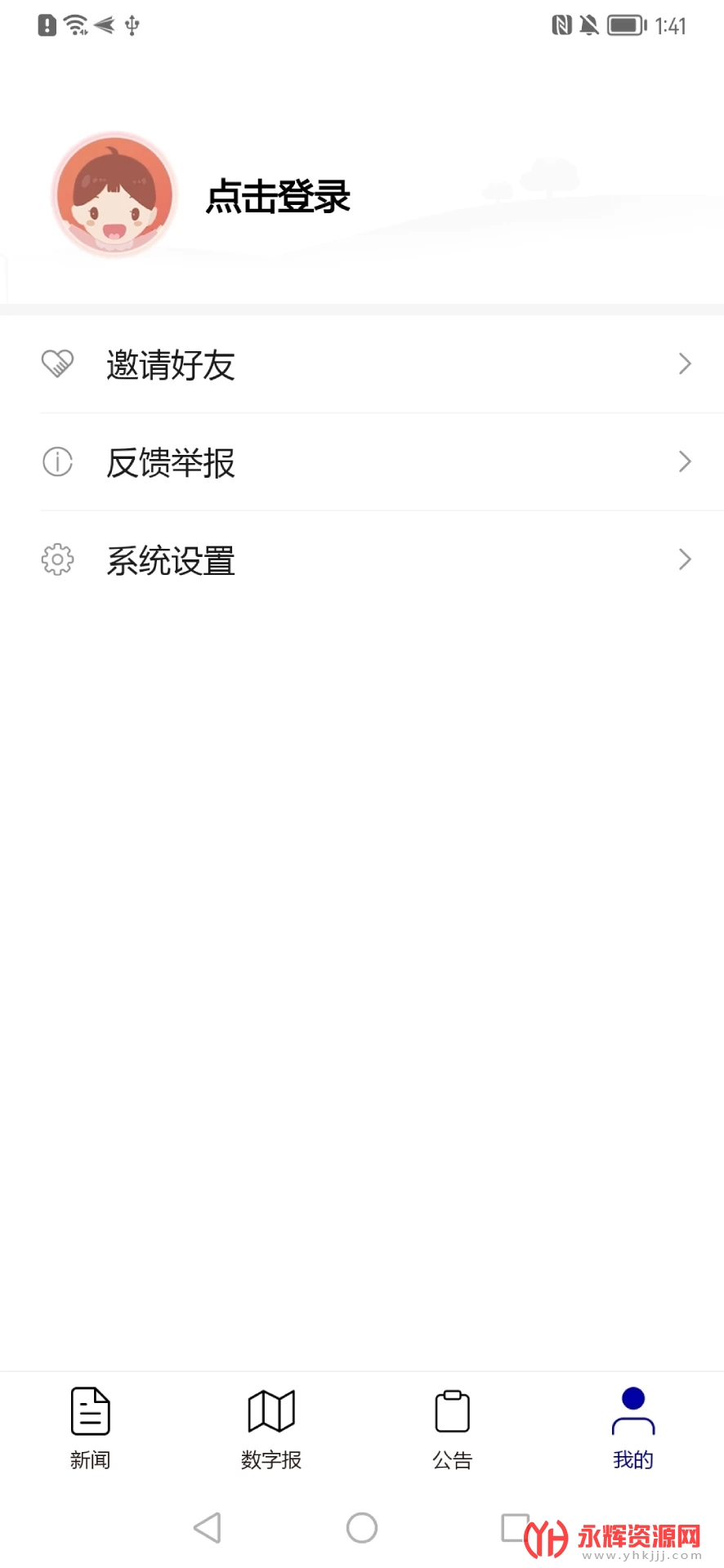Go to the system home screen

point(362,1527)
